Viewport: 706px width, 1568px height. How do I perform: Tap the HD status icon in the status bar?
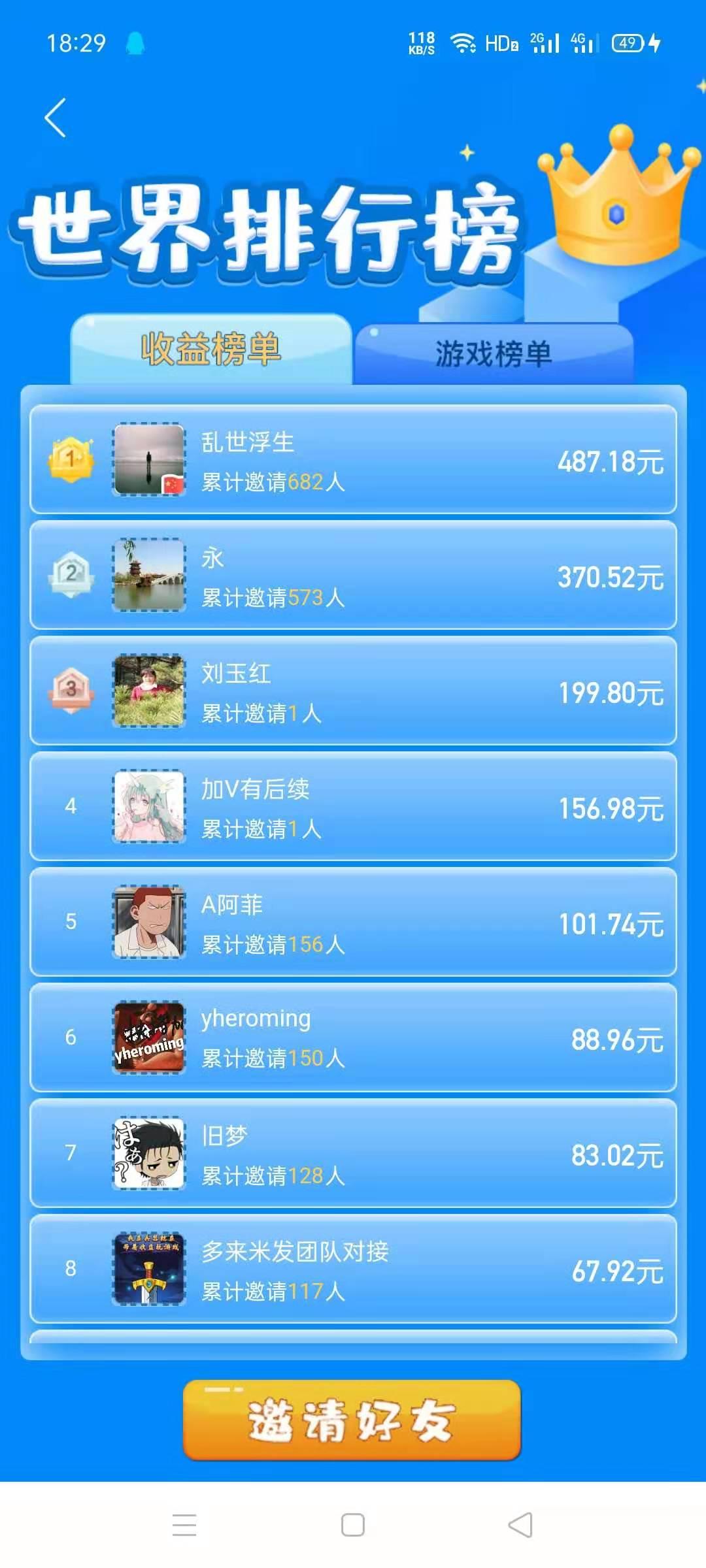tap(503, 42)
